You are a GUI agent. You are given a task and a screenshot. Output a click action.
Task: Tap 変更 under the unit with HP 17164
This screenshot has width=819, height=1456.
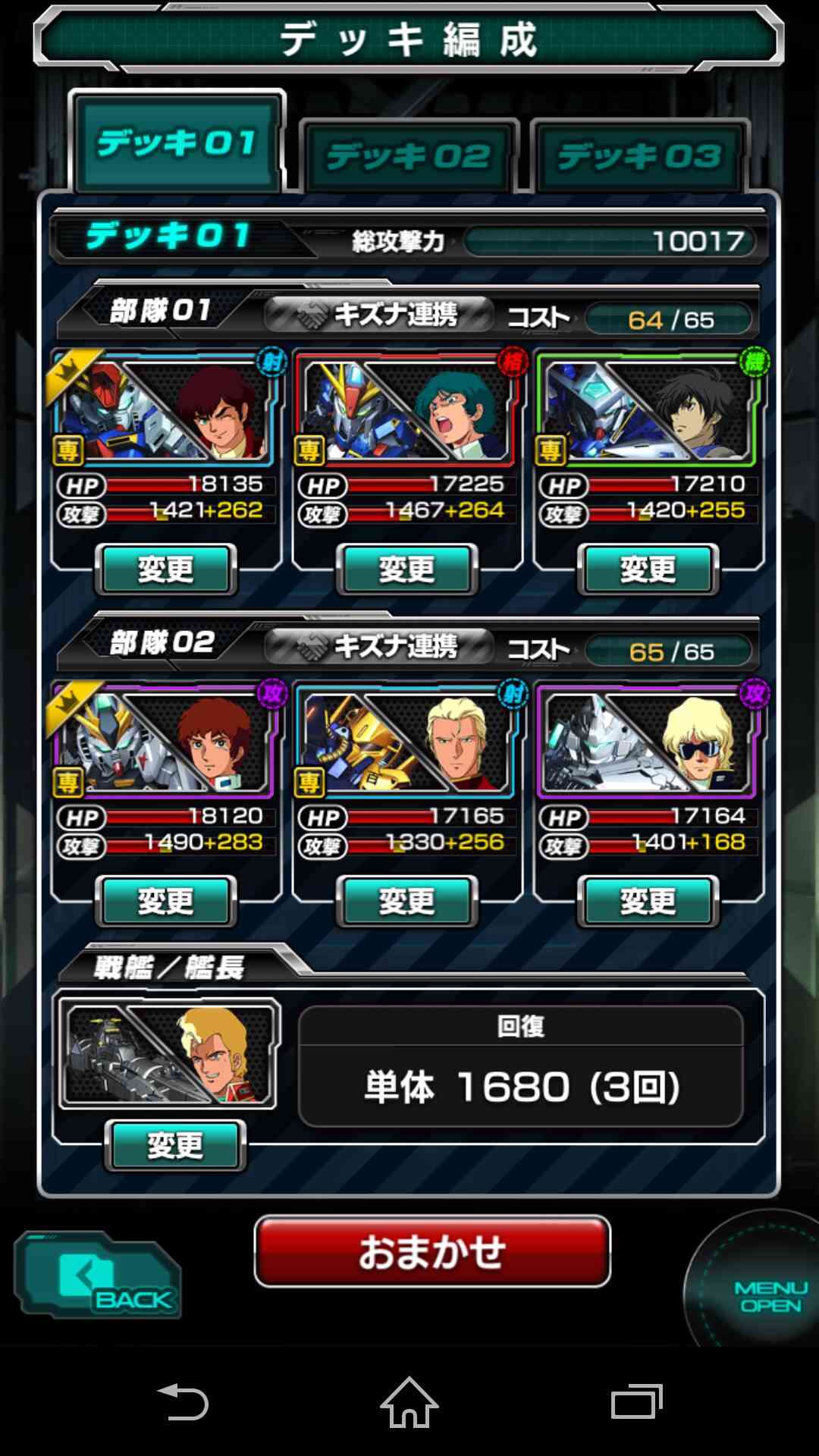pos(648,901)
